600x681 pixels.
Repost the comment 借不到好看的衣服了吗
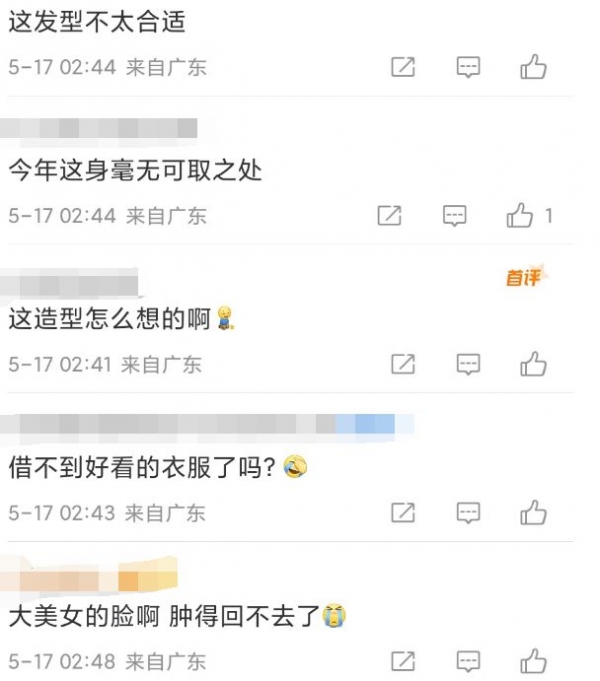[402, 513]
